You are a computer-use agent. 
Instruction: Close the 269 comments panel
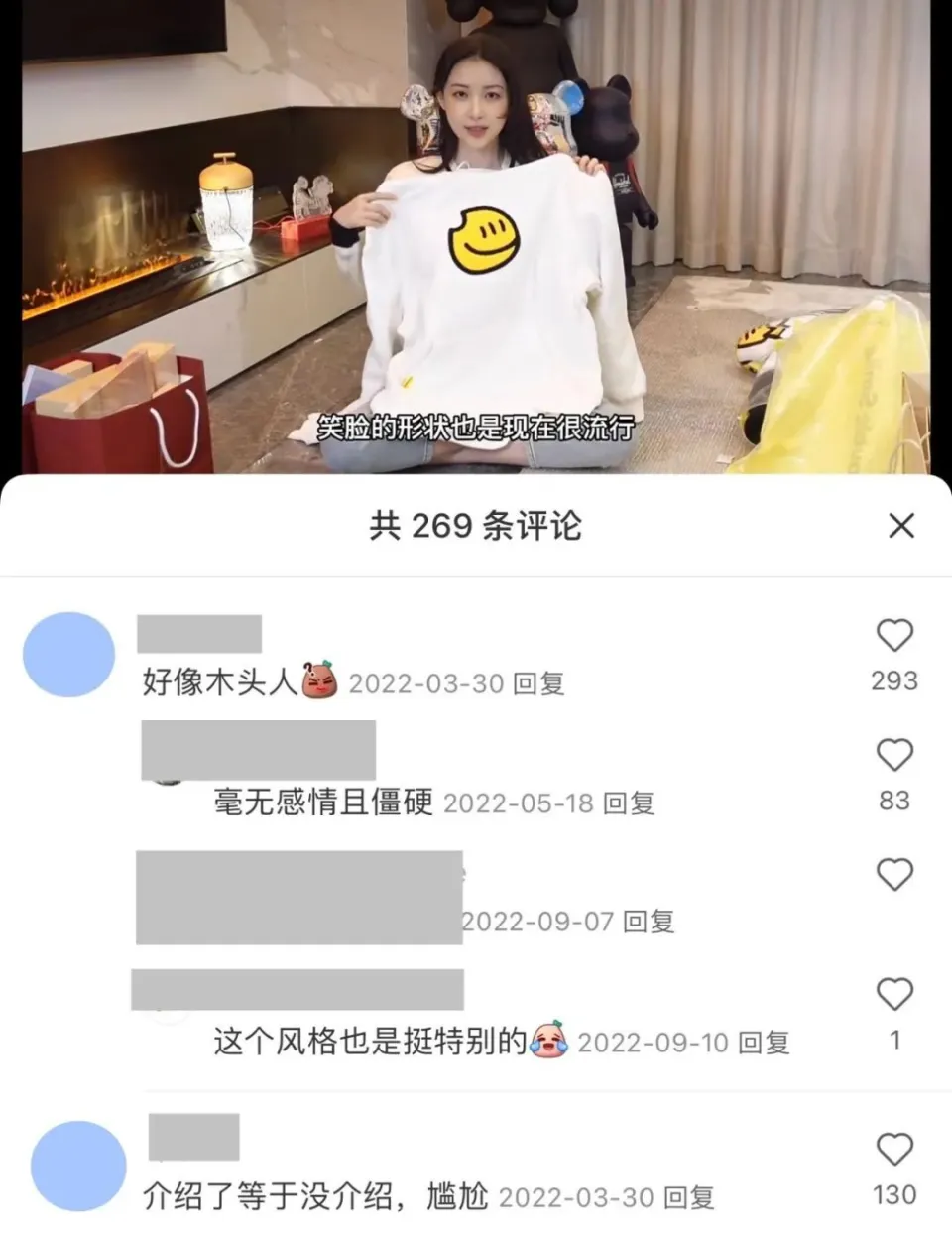point(900,525)
